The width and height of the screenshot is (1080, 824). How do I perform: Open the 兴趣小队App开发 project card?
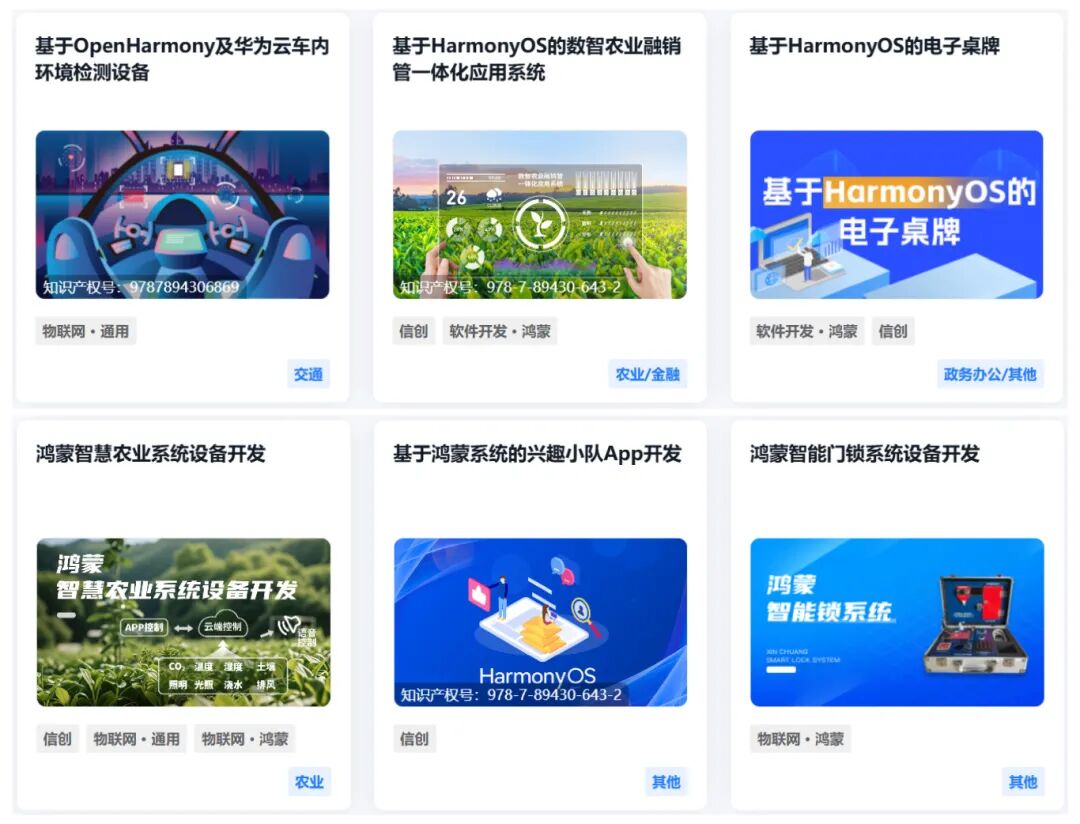540,622
